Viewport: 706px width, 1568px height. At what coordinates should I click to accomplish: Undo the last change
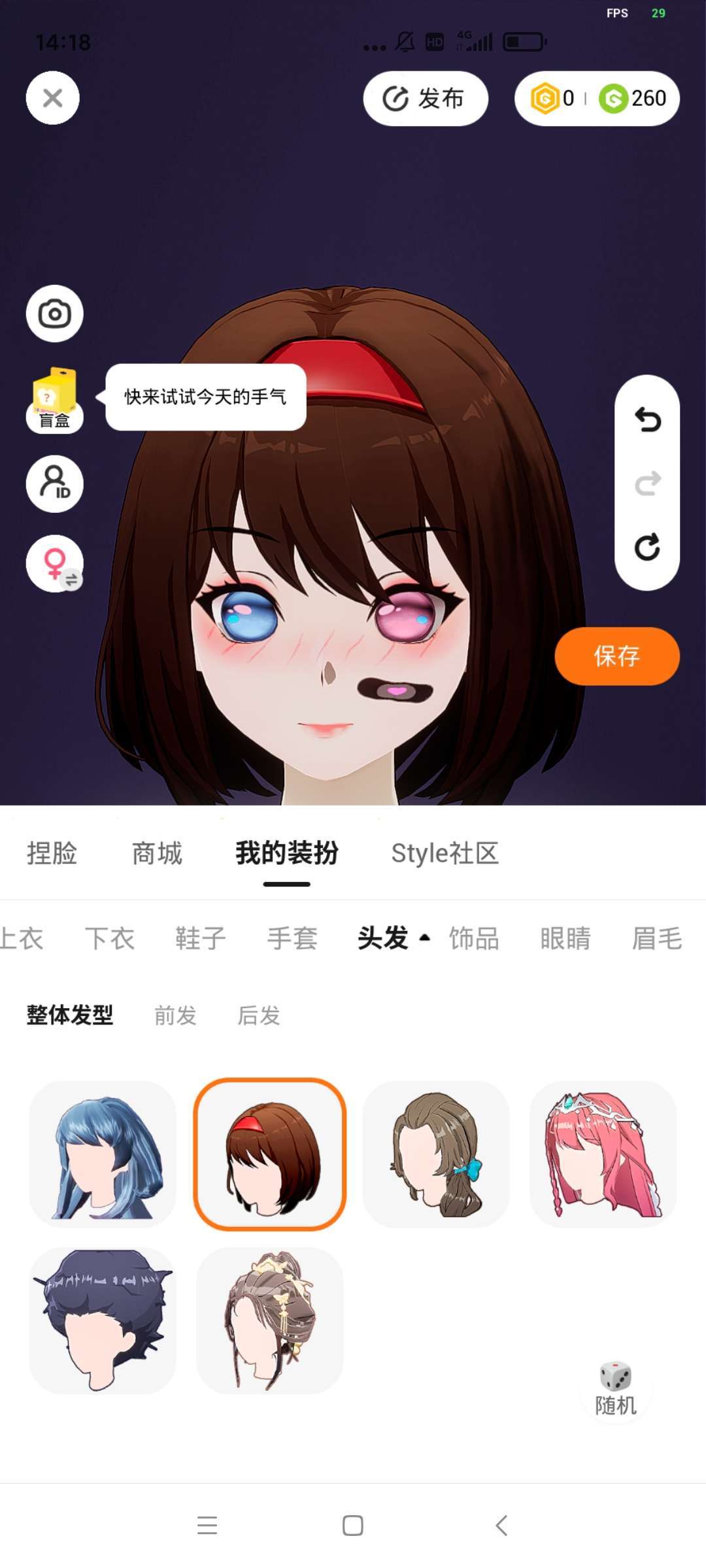647,420
